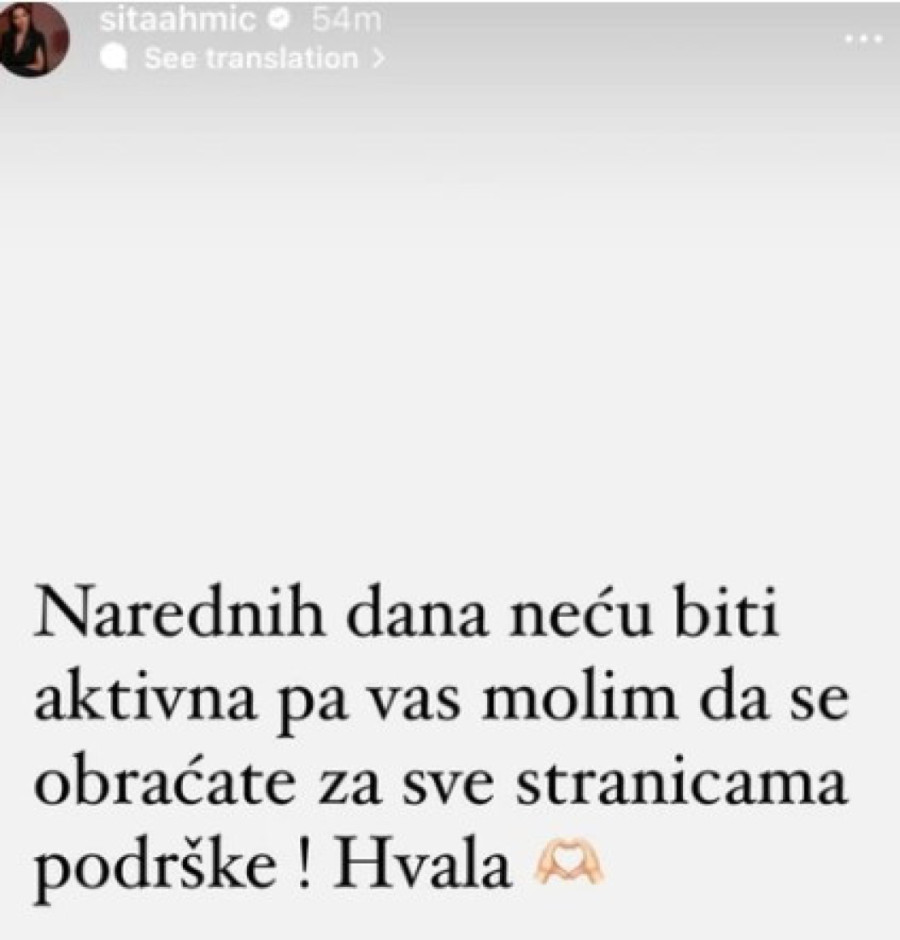Click the verified badge next to sitaahmic

tap(276, 17)
